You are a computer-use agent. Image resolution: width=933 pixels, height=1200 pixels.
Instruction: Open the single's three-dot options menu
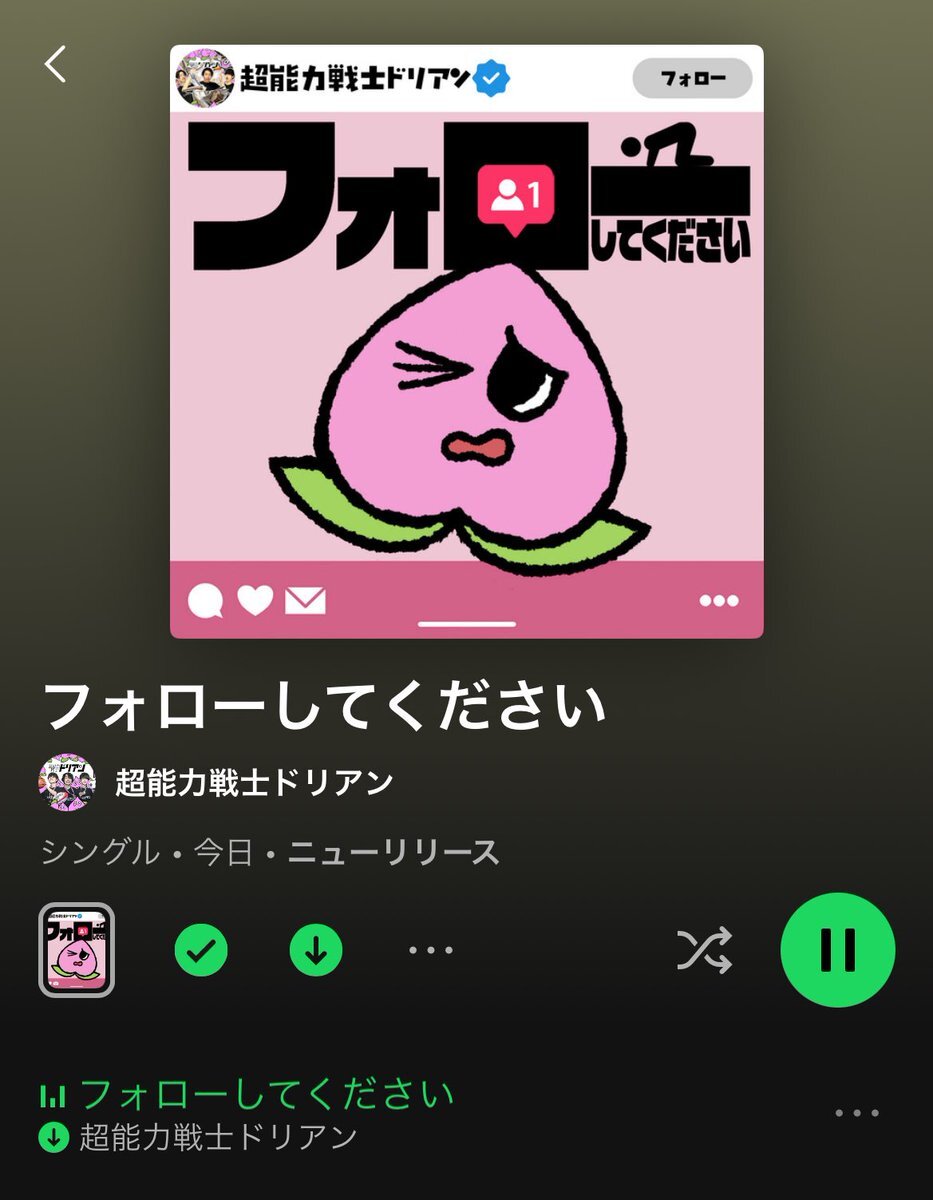click(x=431, y=951)
